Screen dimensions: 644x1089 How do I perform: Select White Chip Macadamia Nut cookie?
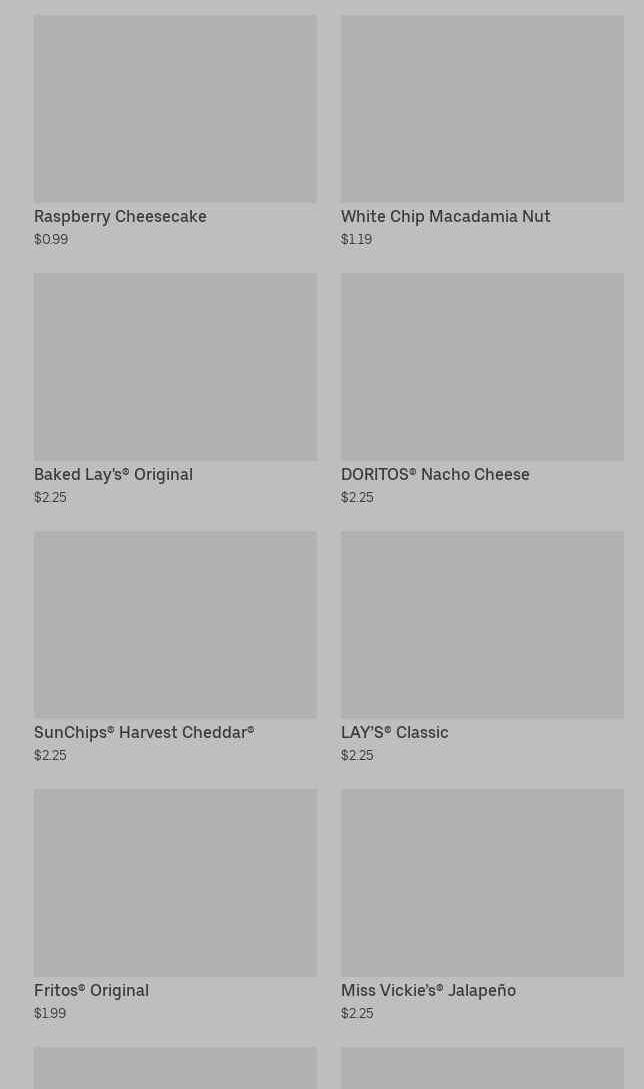[482, 131]
